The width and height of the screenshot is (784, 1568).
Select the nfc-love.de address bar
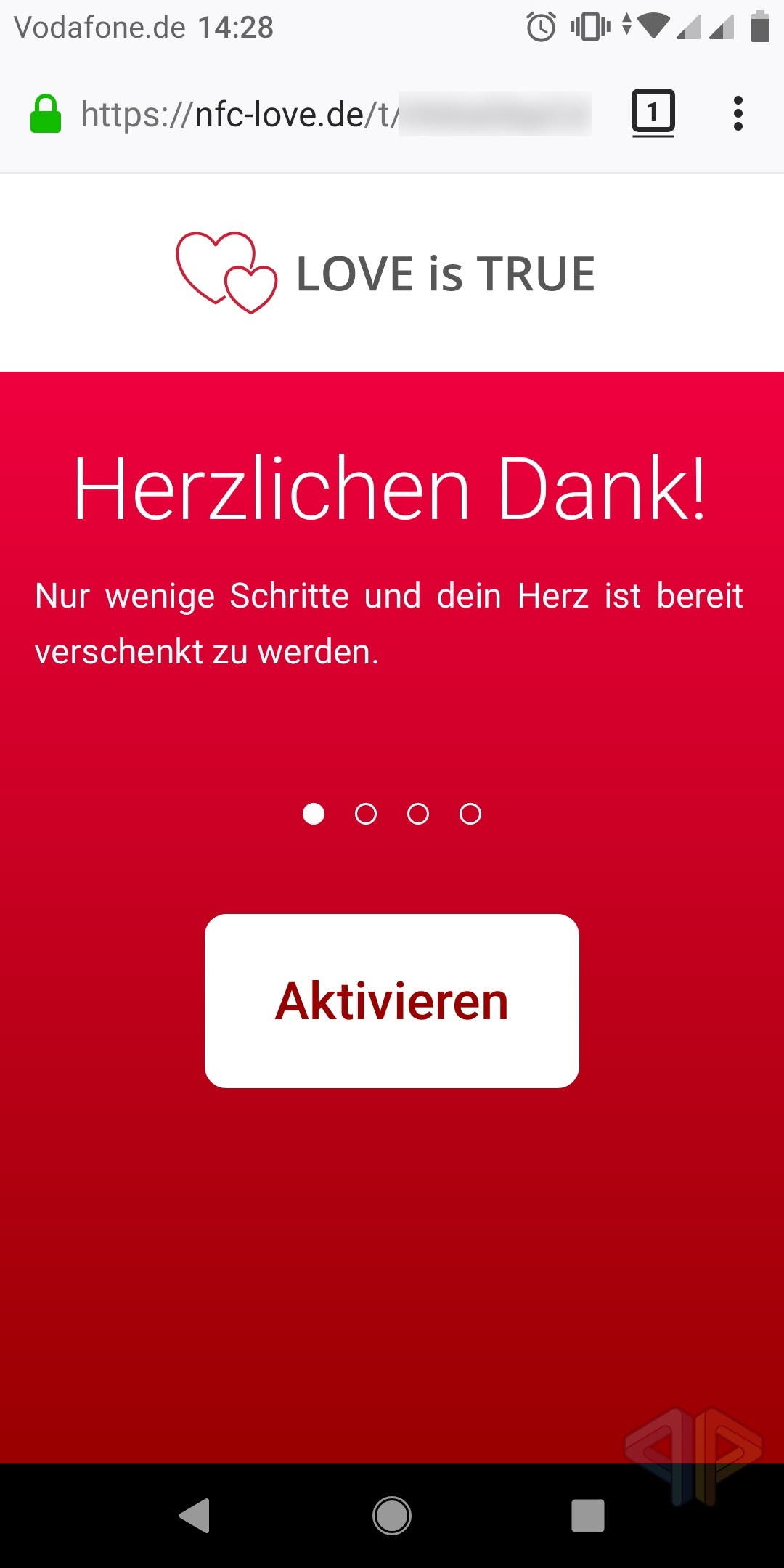[336, 114]
